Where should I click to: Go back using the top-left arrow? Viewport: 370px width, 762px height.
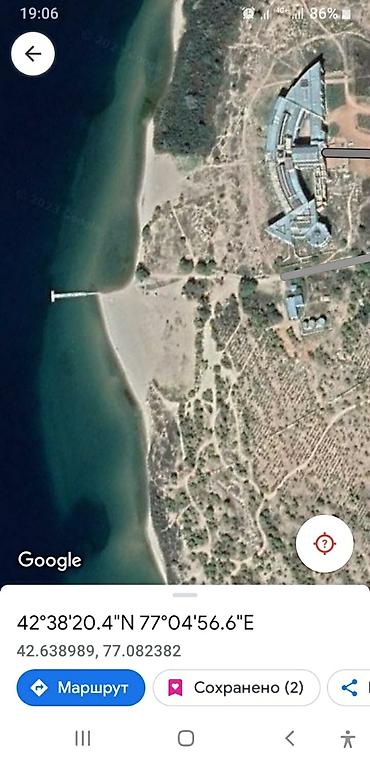pyautogui.click(x=33, y=54)
